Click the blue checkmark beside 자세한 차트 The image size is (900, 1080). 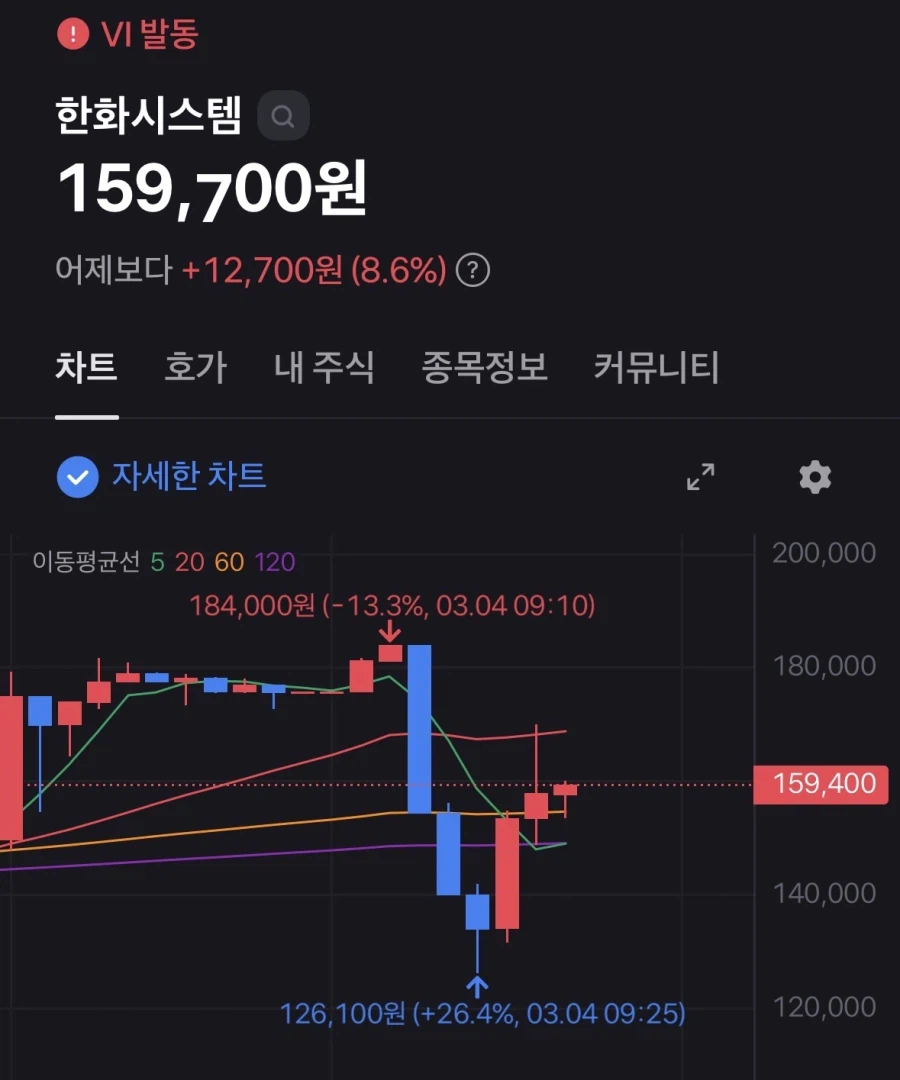pos(75,477)
